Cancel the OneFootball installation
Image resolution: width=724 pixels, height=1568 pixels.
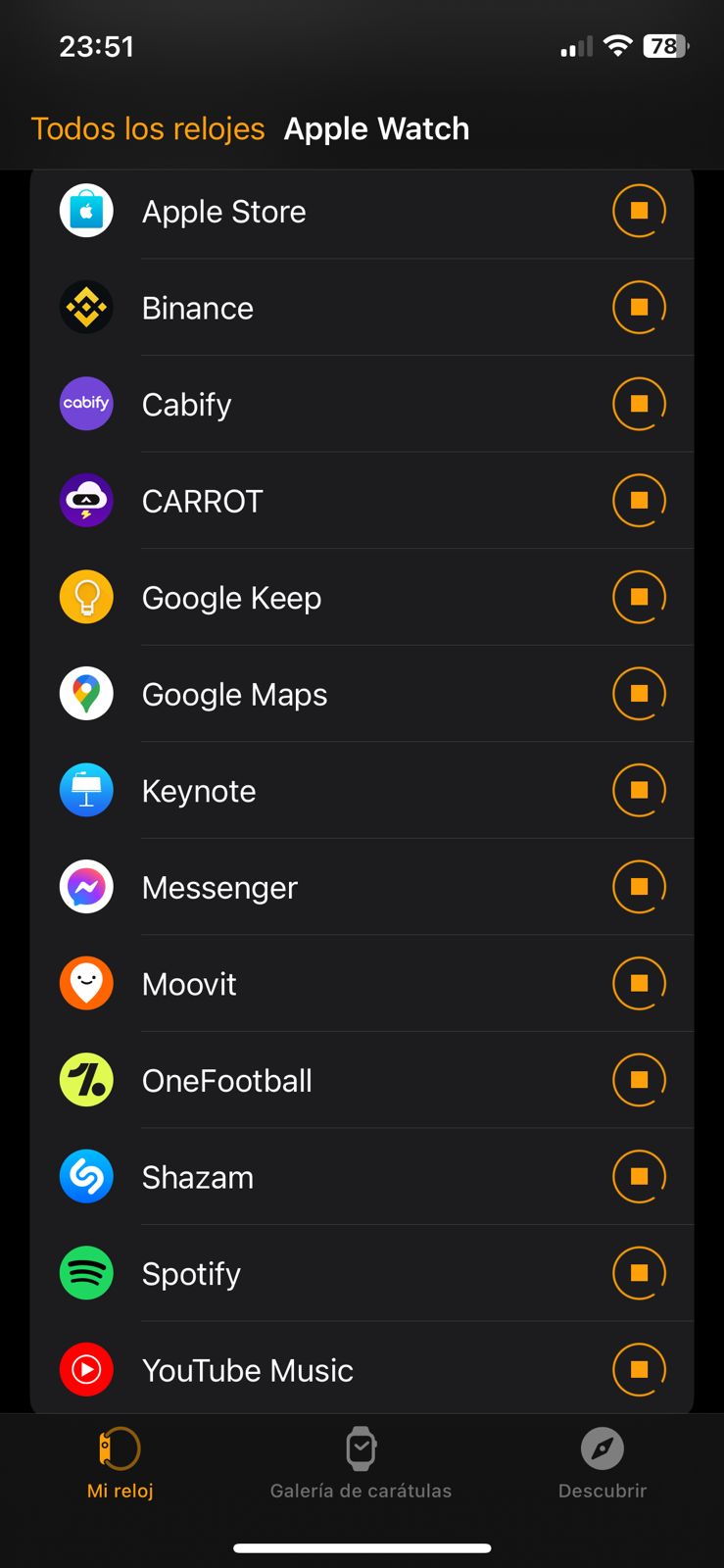point(639,1080)
